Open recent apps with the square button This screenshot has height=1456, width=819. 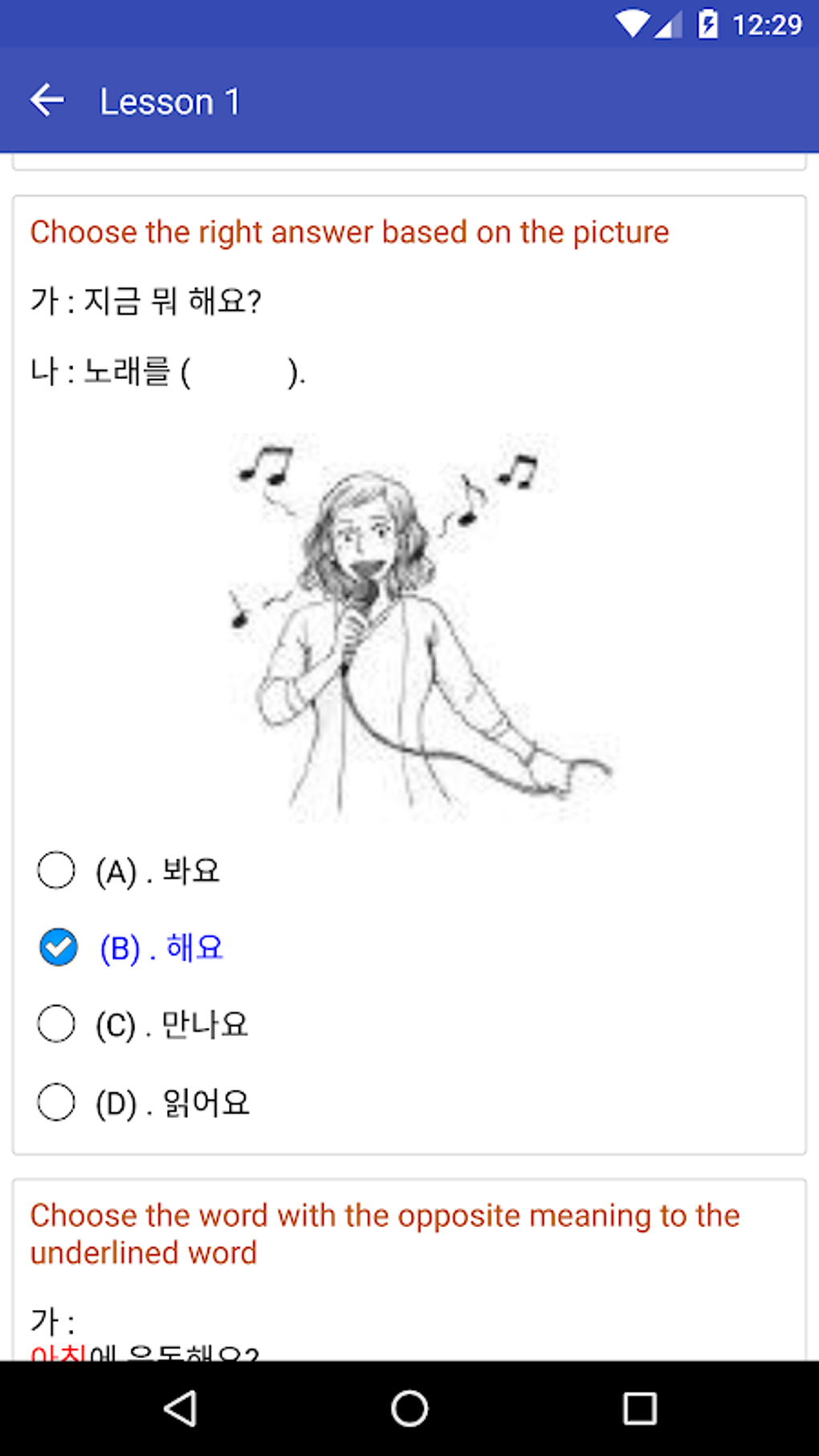point(638,1408)
